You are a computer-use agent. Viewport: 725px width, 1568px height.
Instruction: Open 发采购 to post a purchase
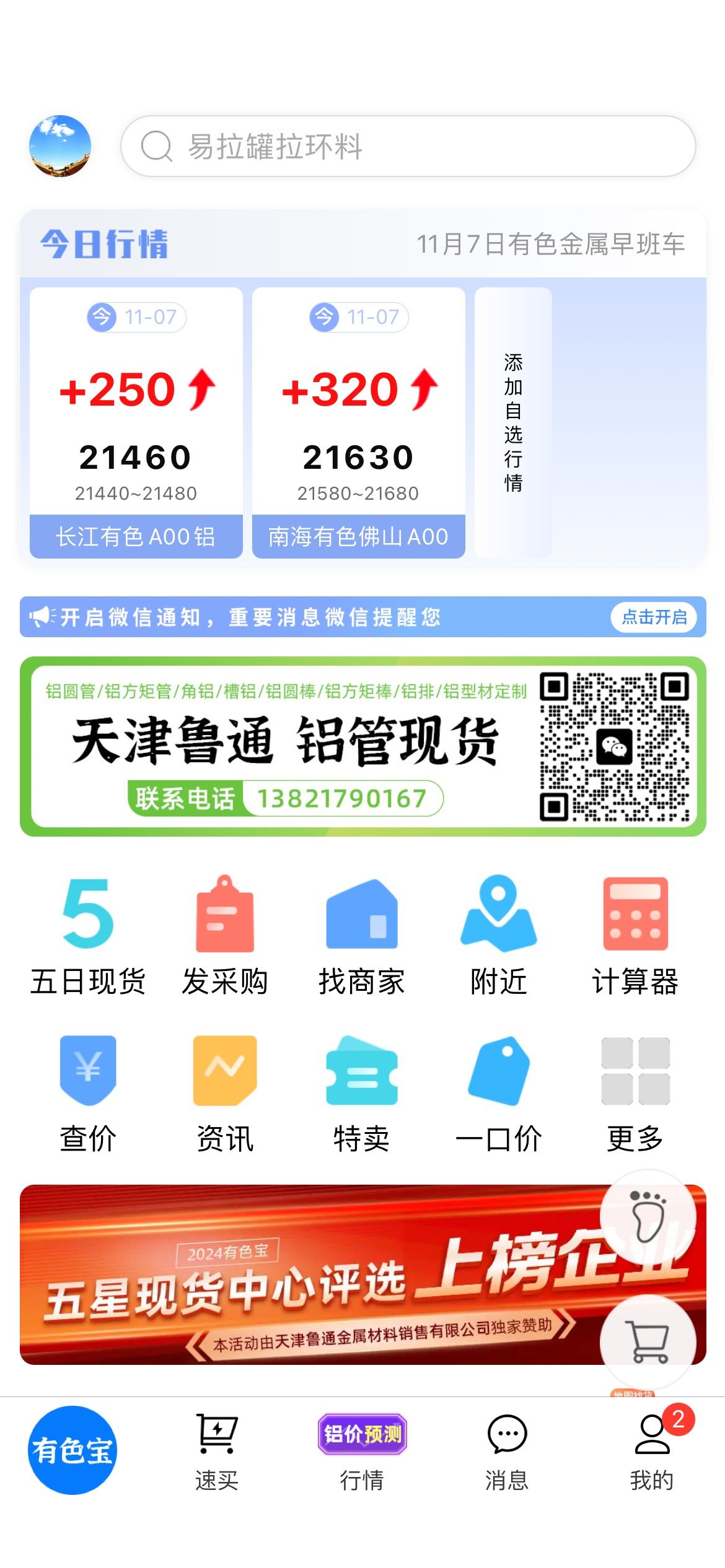225,936
